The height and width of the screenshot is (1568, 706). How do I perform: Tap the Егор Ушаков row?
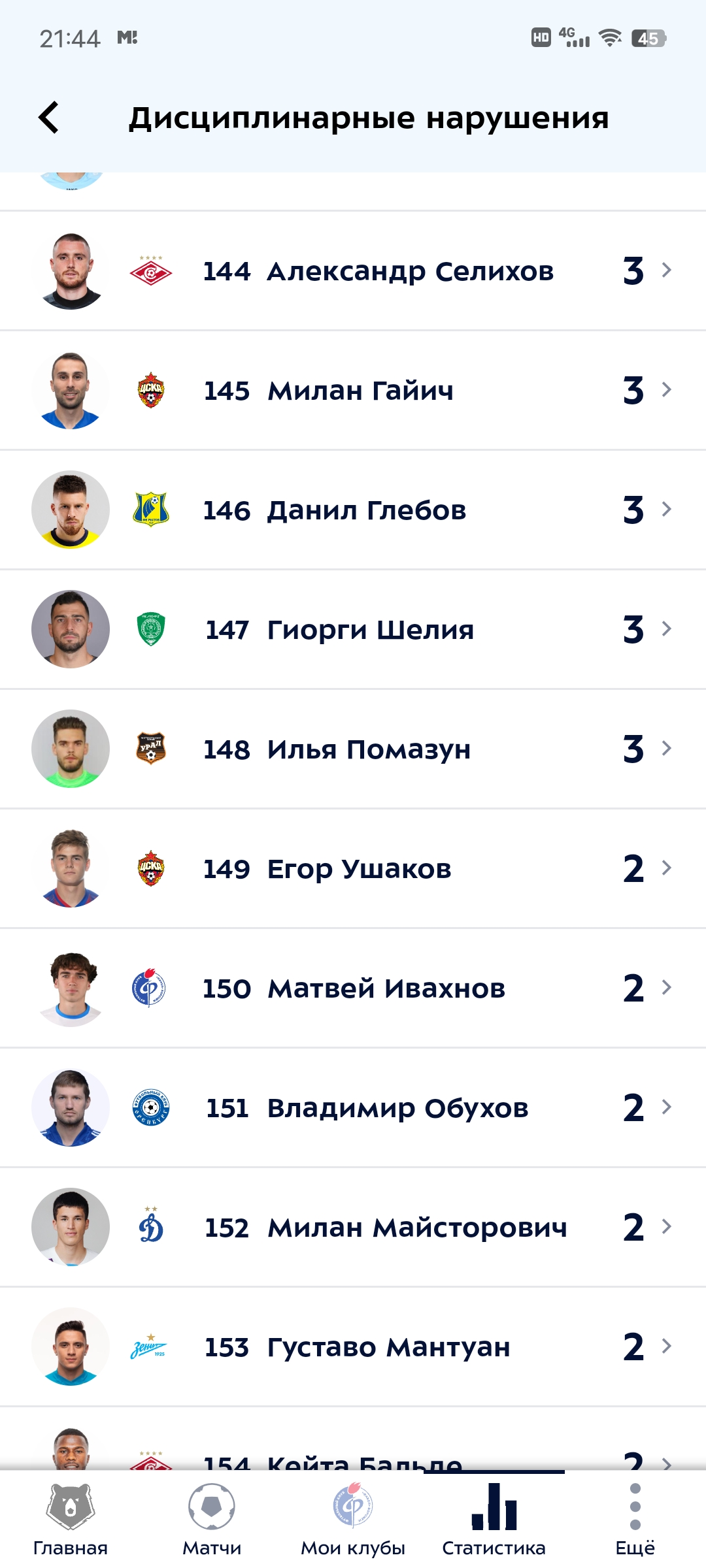[x=360, y=869]
